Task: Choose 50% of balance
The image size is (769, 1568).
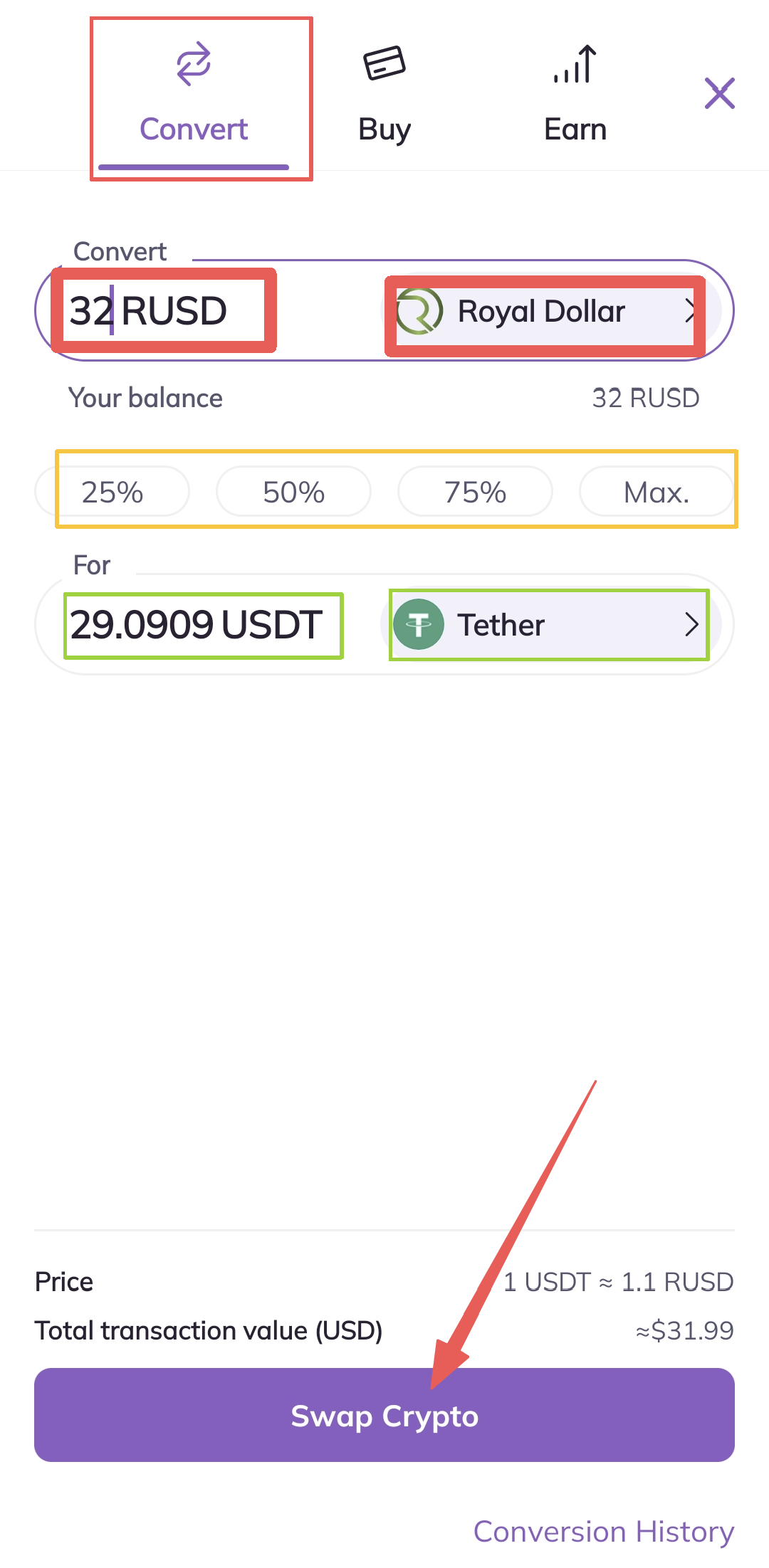Action: click(x=293, y=492)
